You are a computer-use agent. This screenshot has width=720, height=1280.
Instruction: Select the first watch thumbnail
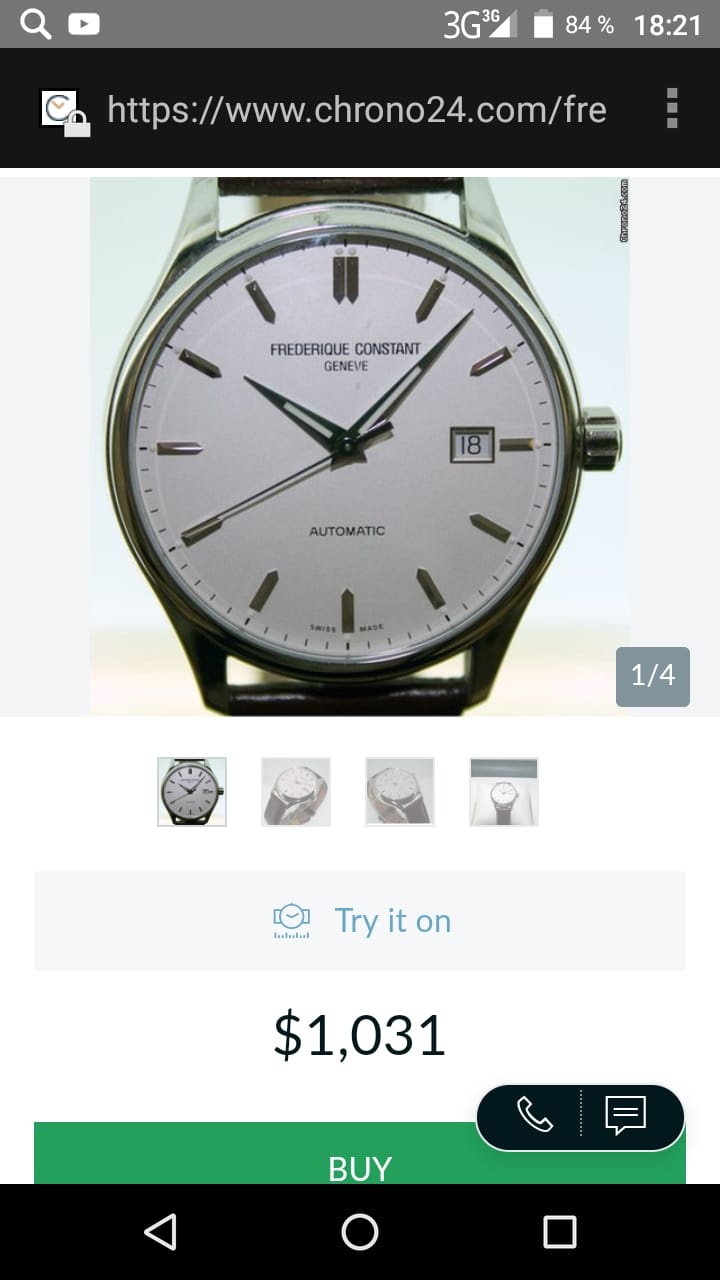(x=192, y=792)
